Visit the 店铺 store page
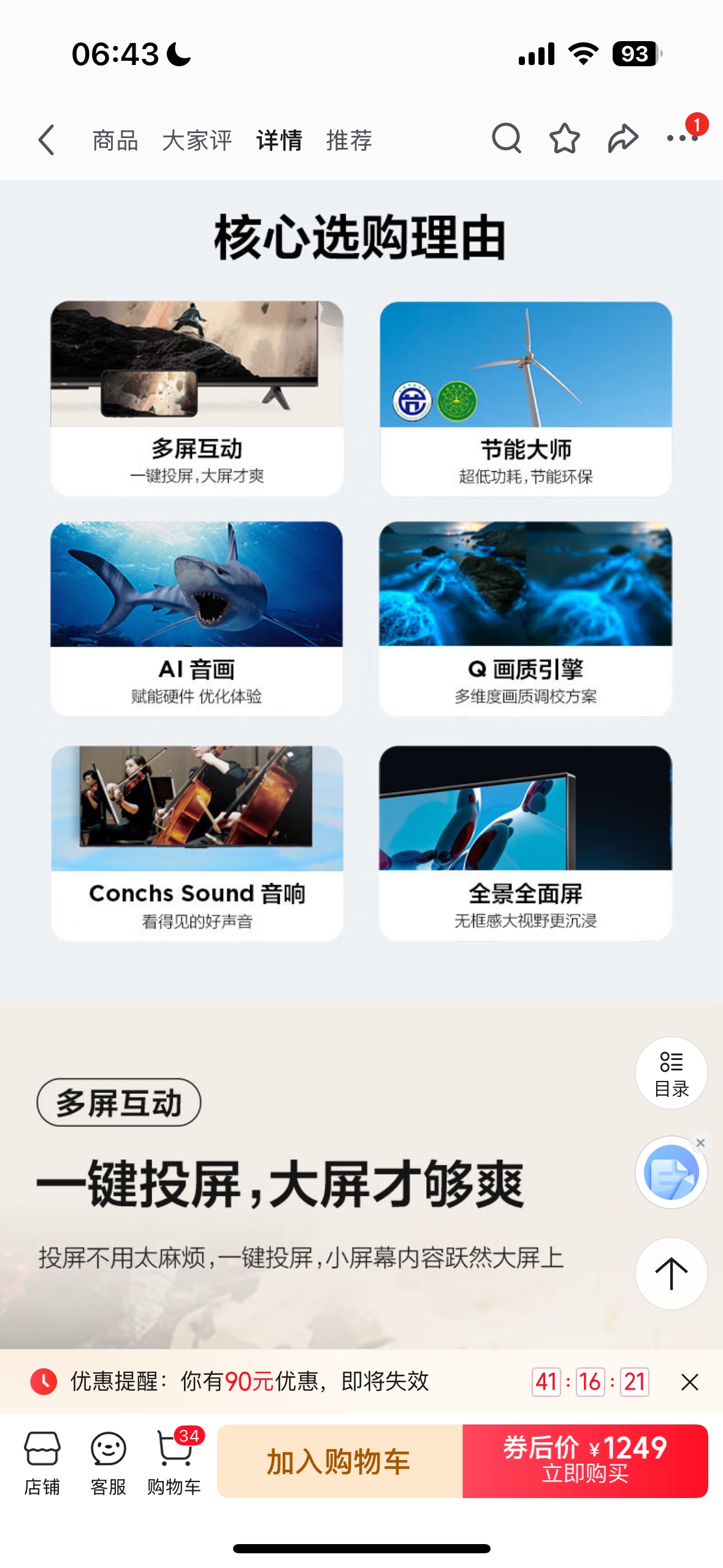 coord(42,1462)
